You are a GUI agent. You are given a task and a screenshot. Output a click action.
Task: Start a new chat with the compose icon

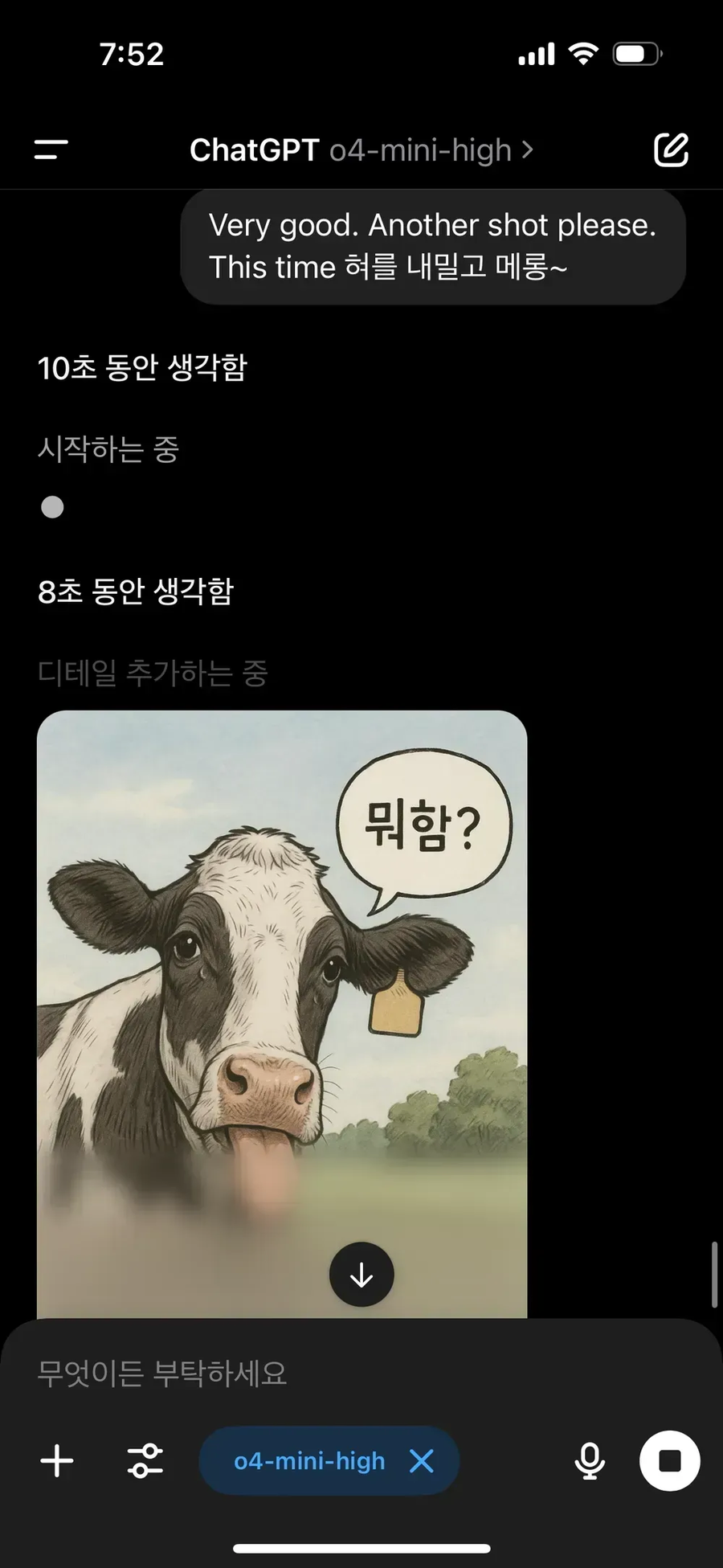click(x=671, y=149)
